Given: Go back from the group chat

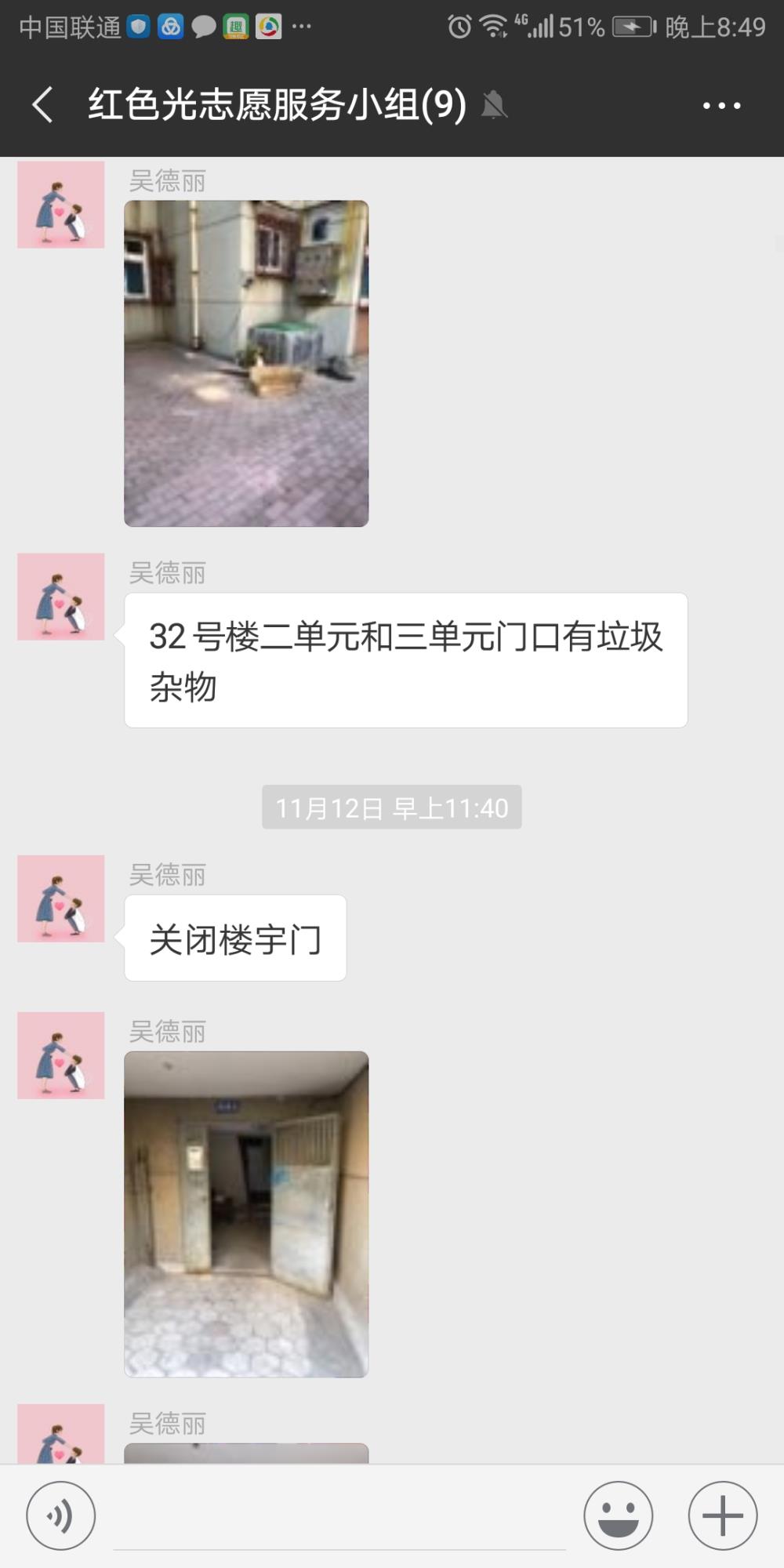Looking at the screenshot, I should tap(43, 105).
